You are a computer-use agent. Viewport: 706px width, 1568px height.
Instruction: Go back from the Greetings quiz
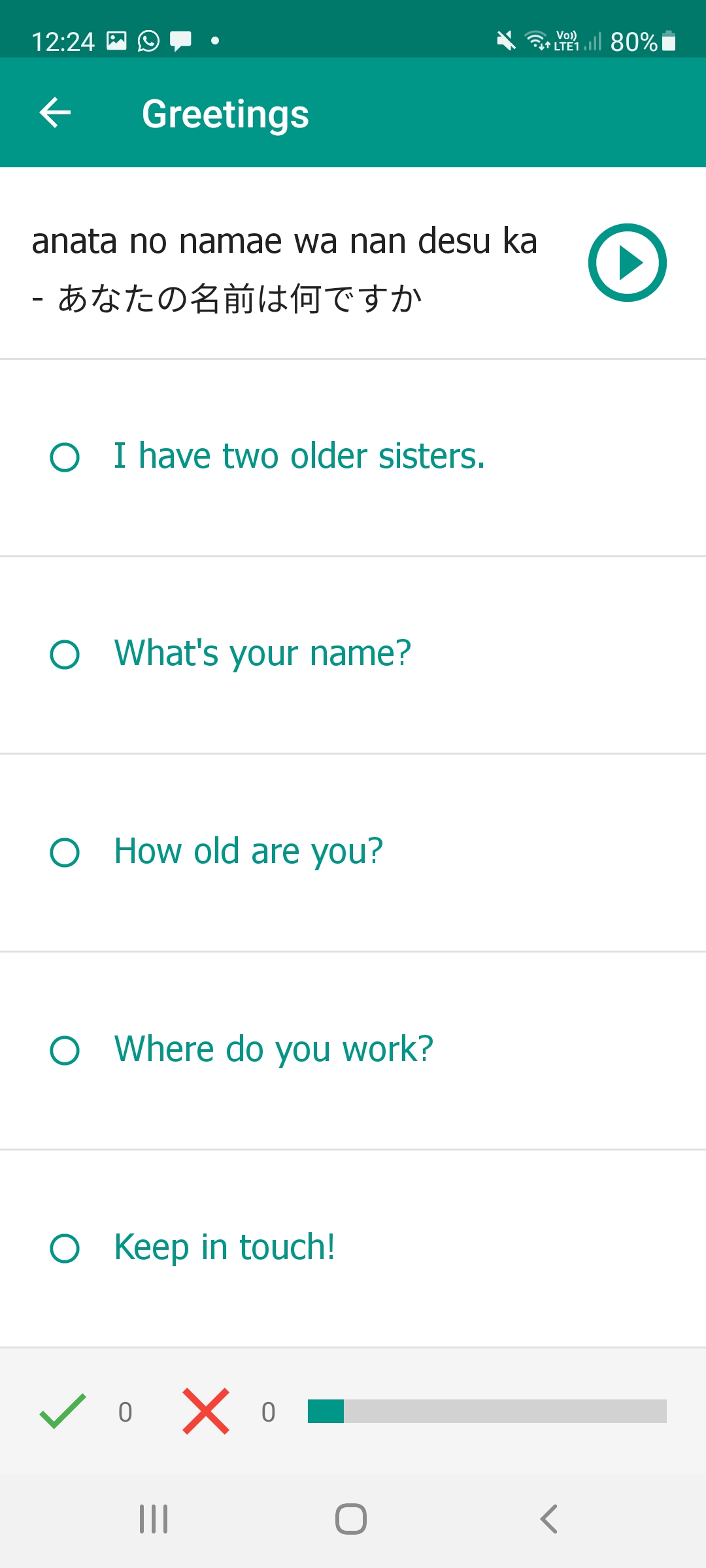click(x=56, y=113)
